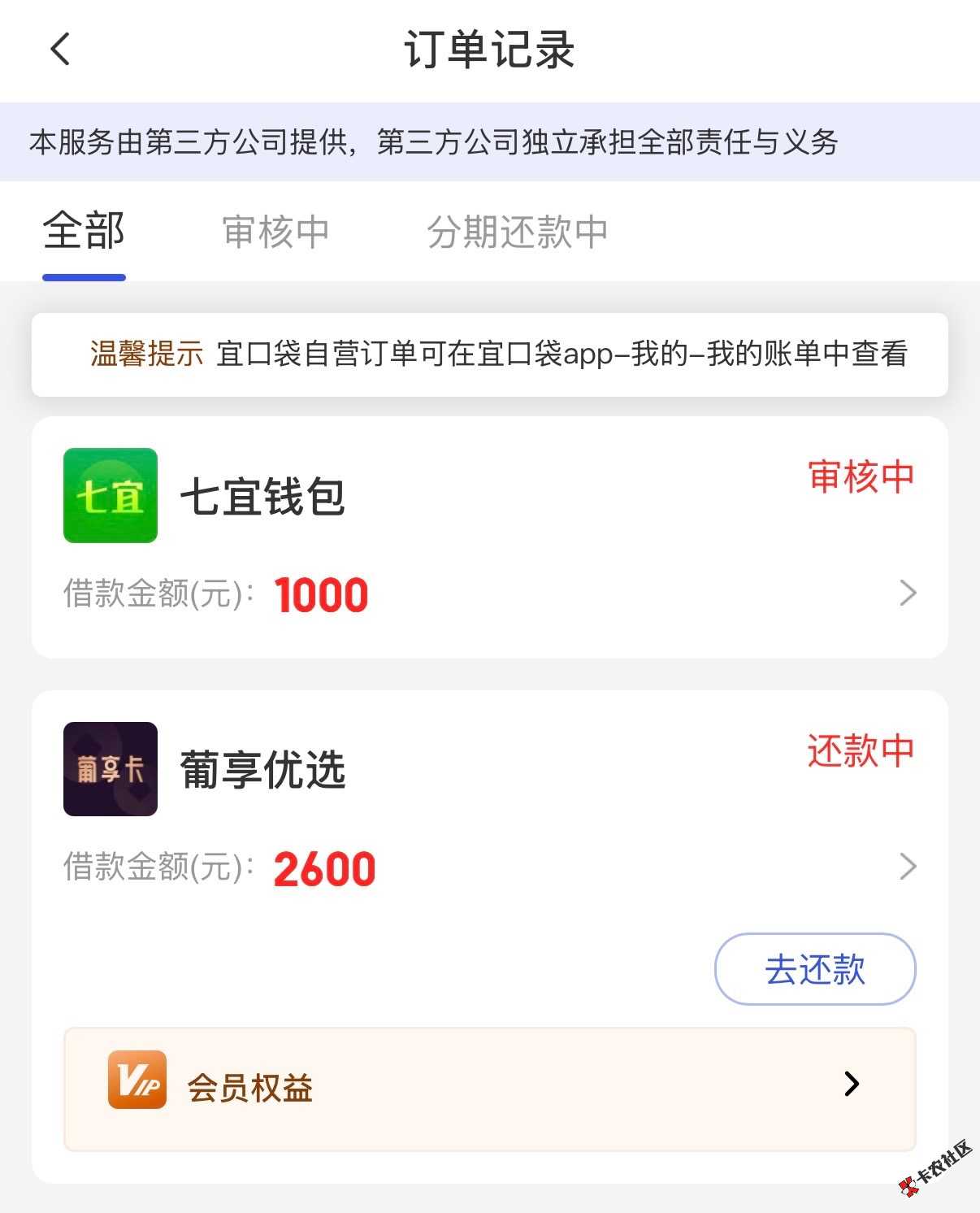Open 会员权益 membership benefits

pos(489,1088)
